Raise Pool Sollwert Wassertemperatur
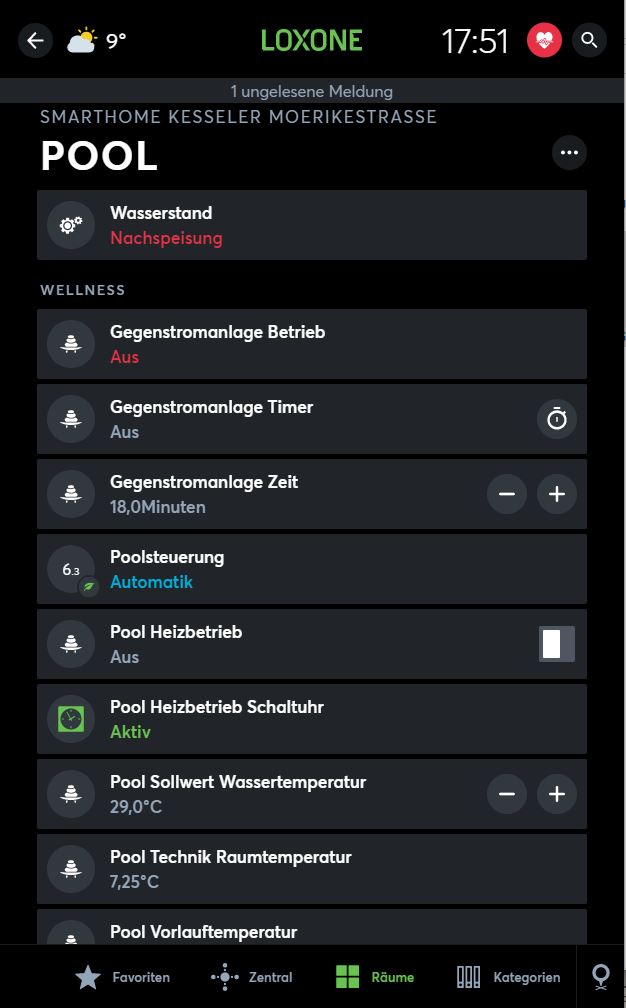 (557, 794)
